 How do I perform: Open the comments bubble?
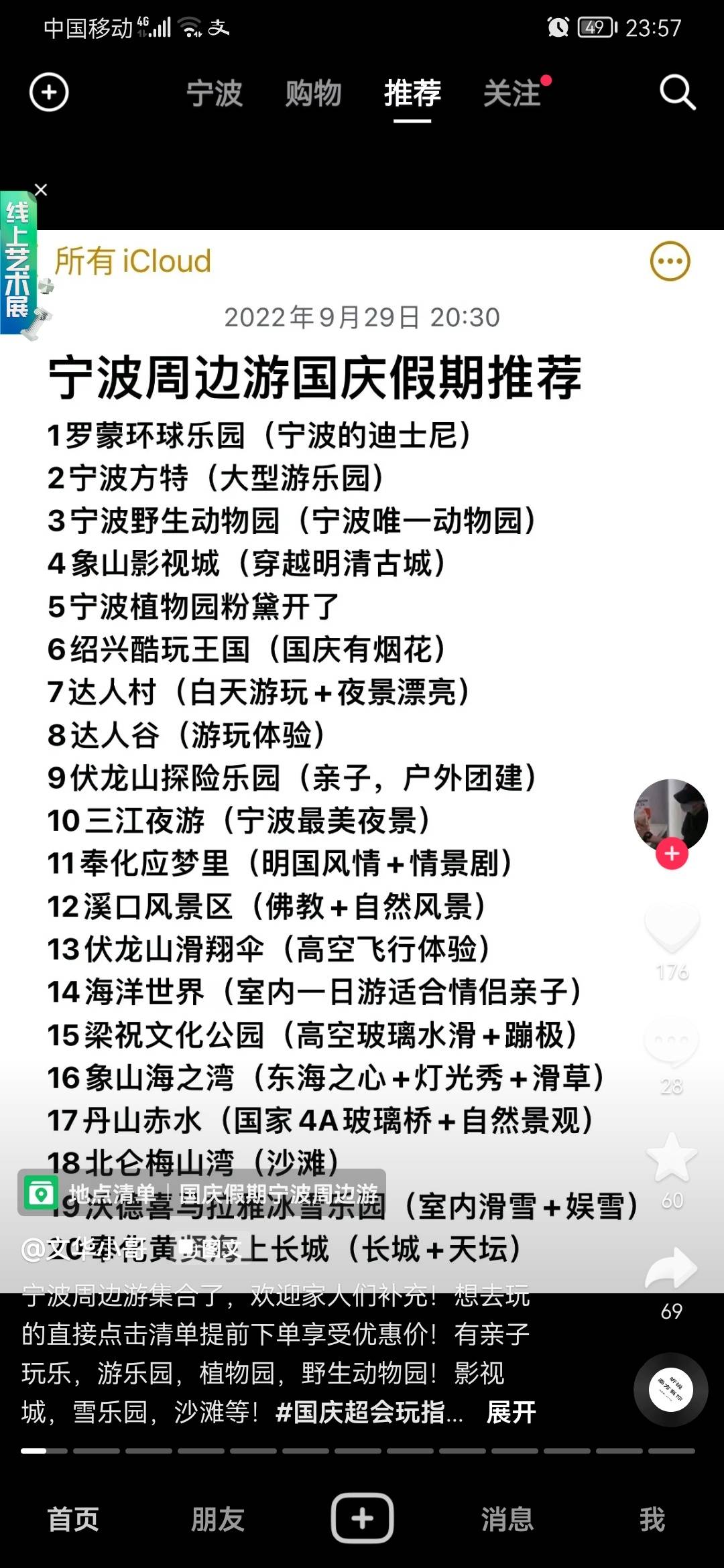point(672,1042)
